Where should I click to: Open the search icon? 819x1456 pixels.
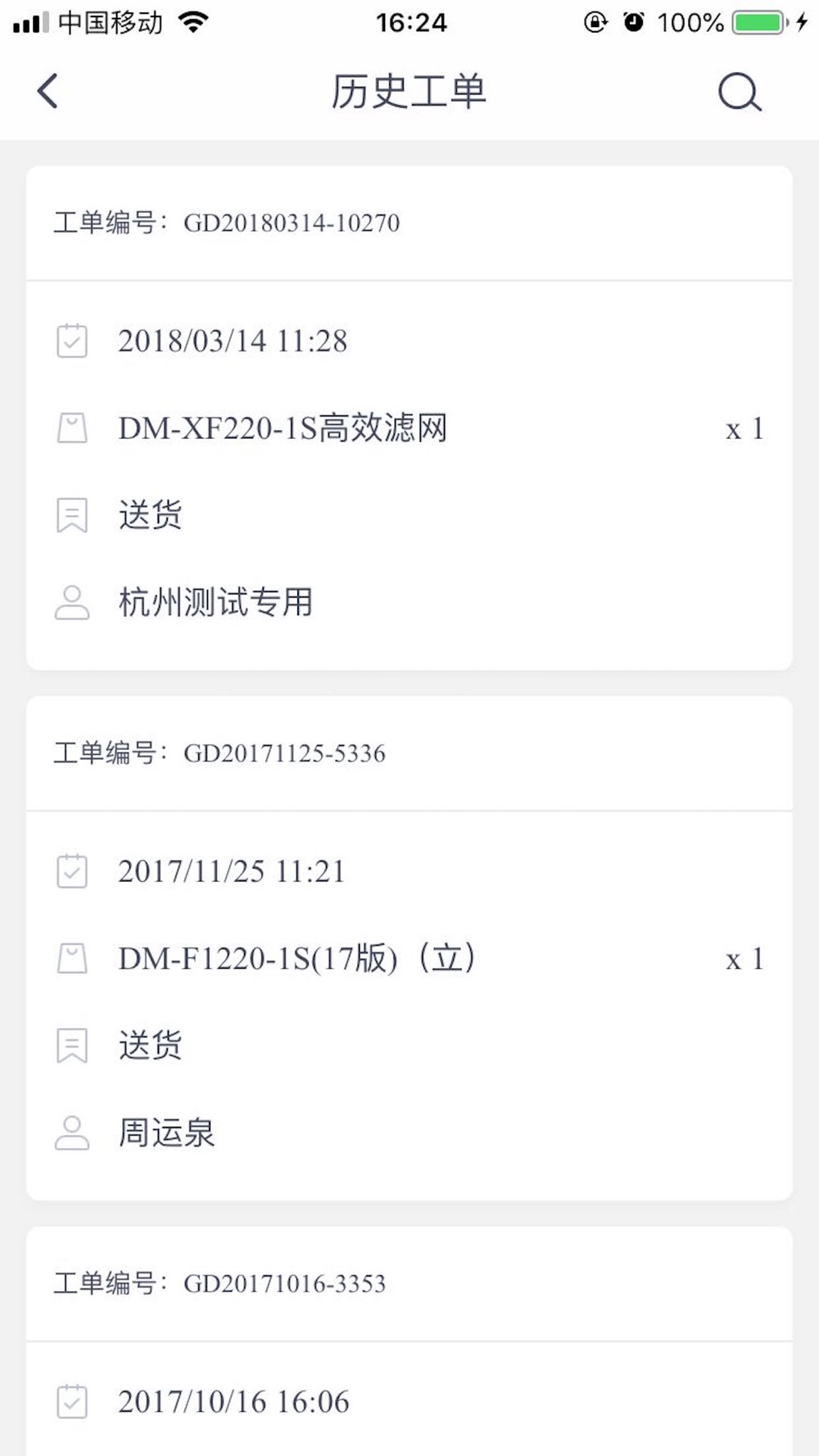coord(740,92)
